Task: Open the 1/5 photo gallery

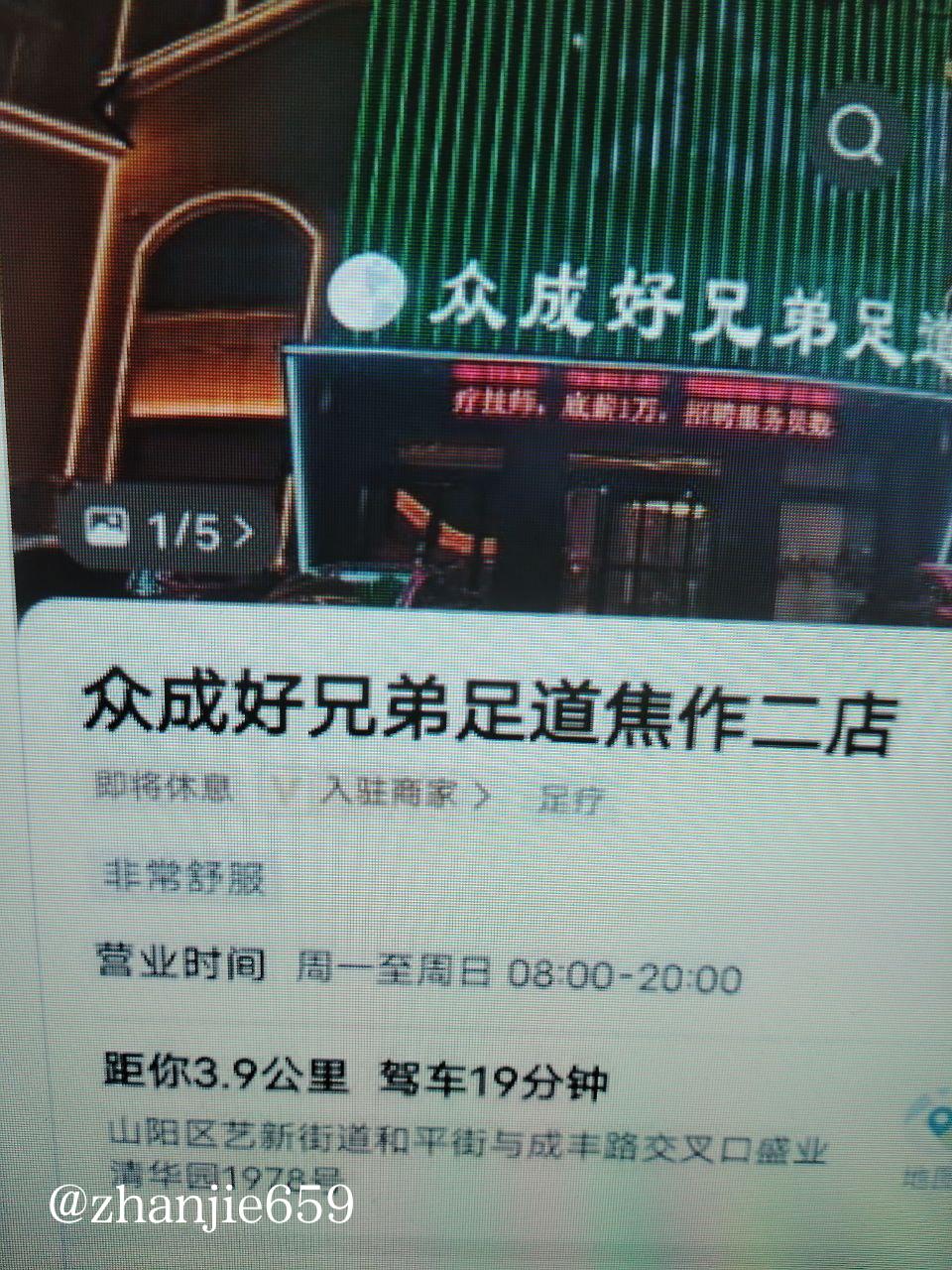Action: click(169, 532)
